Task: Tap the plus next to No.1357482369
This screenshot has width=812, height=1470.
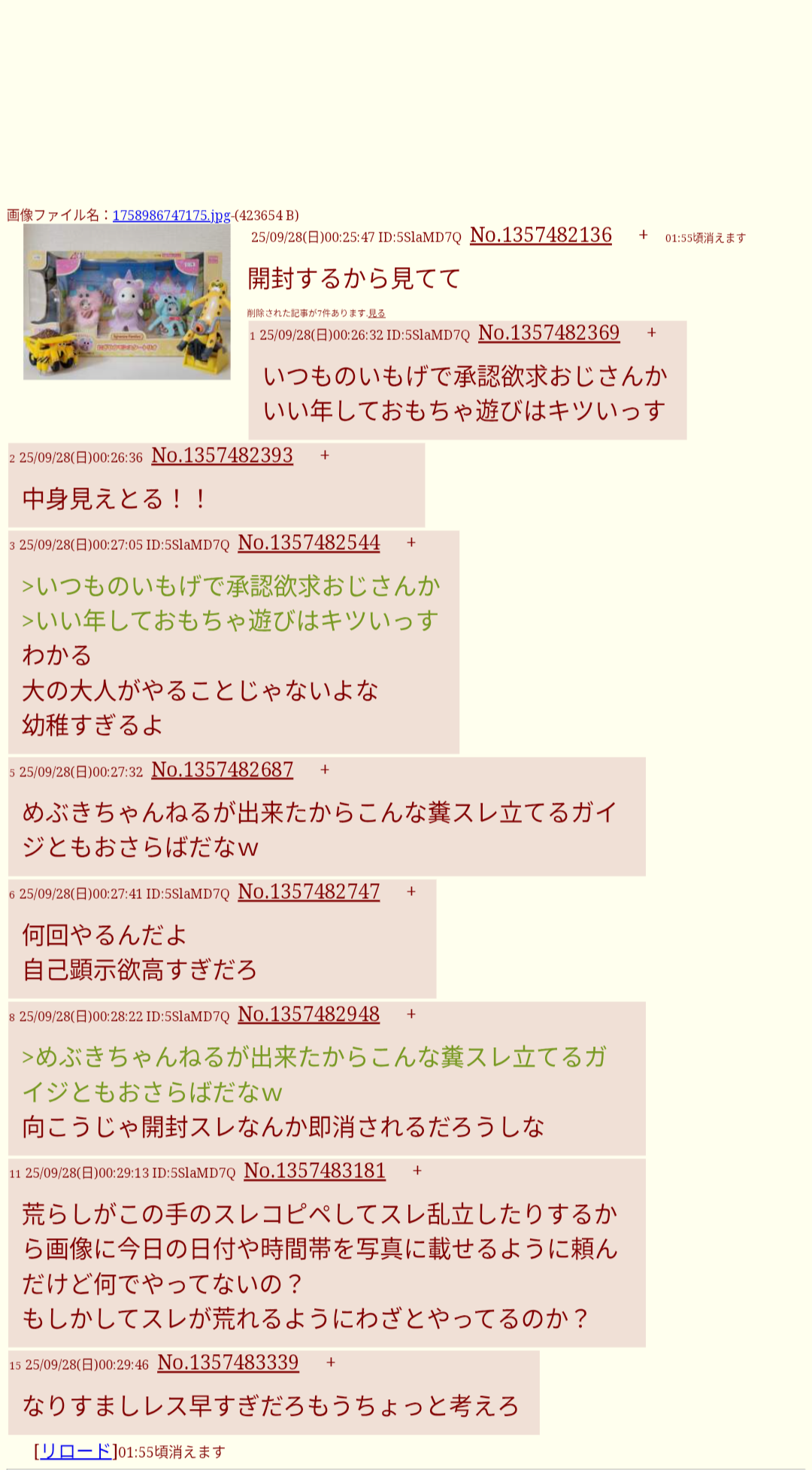Action: [651, 333]
